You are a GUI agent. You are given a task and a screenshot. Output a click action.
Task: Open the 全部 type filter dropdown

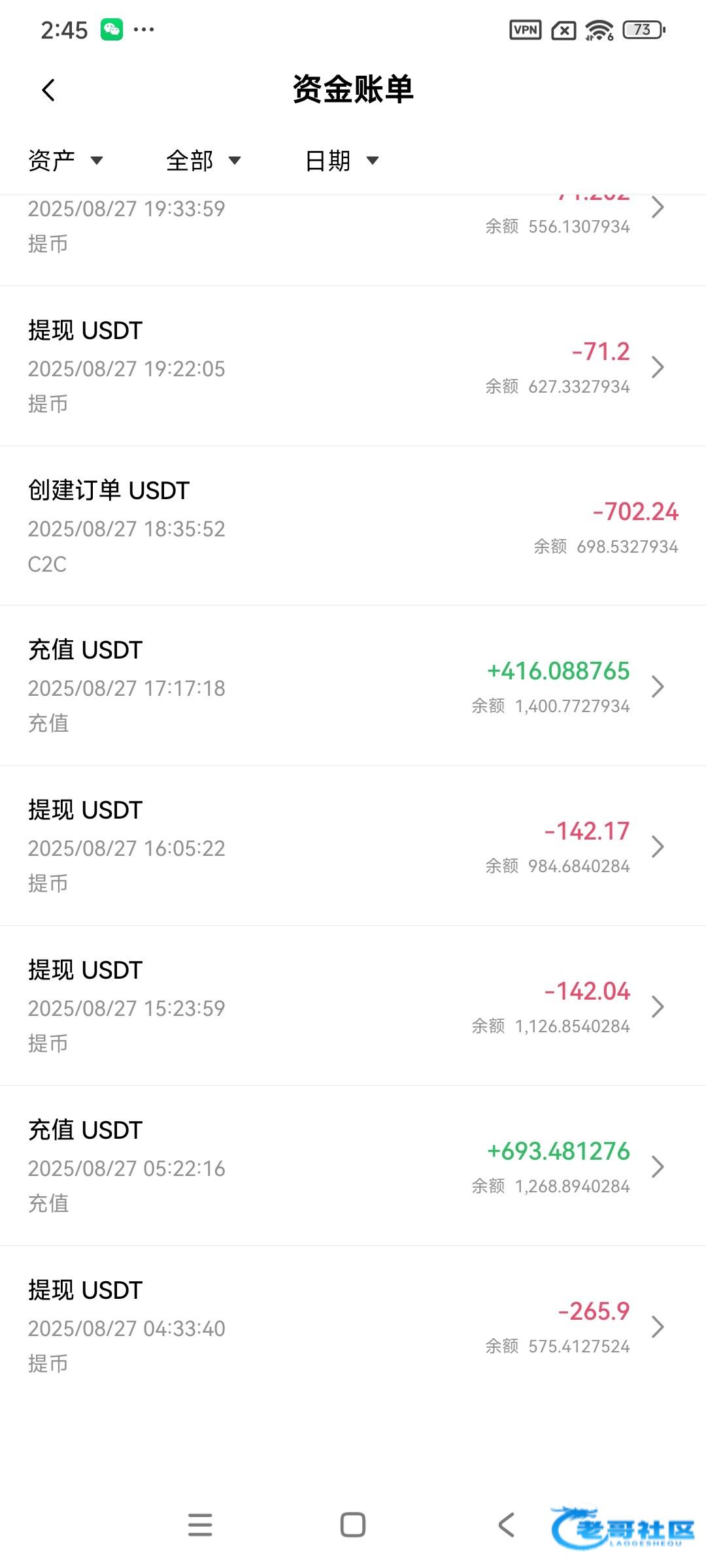(203, 161)
